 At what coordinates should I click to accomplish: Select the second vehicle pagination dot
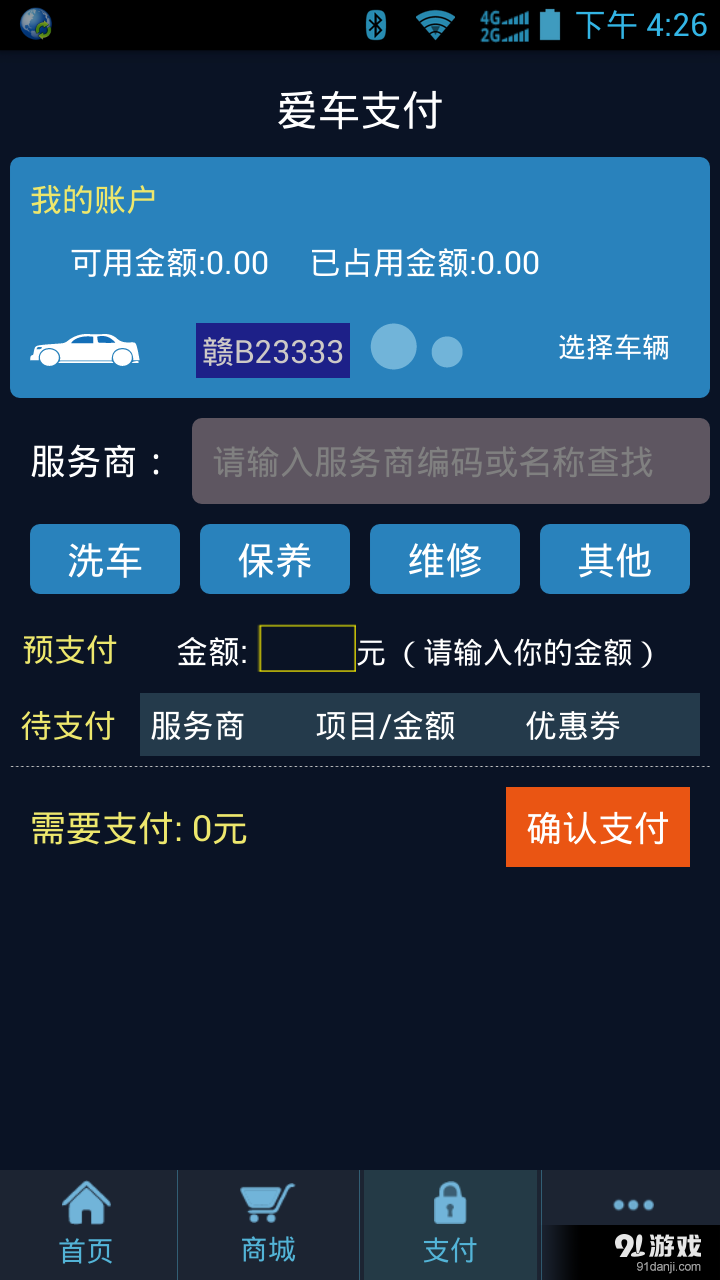[446, 350]
